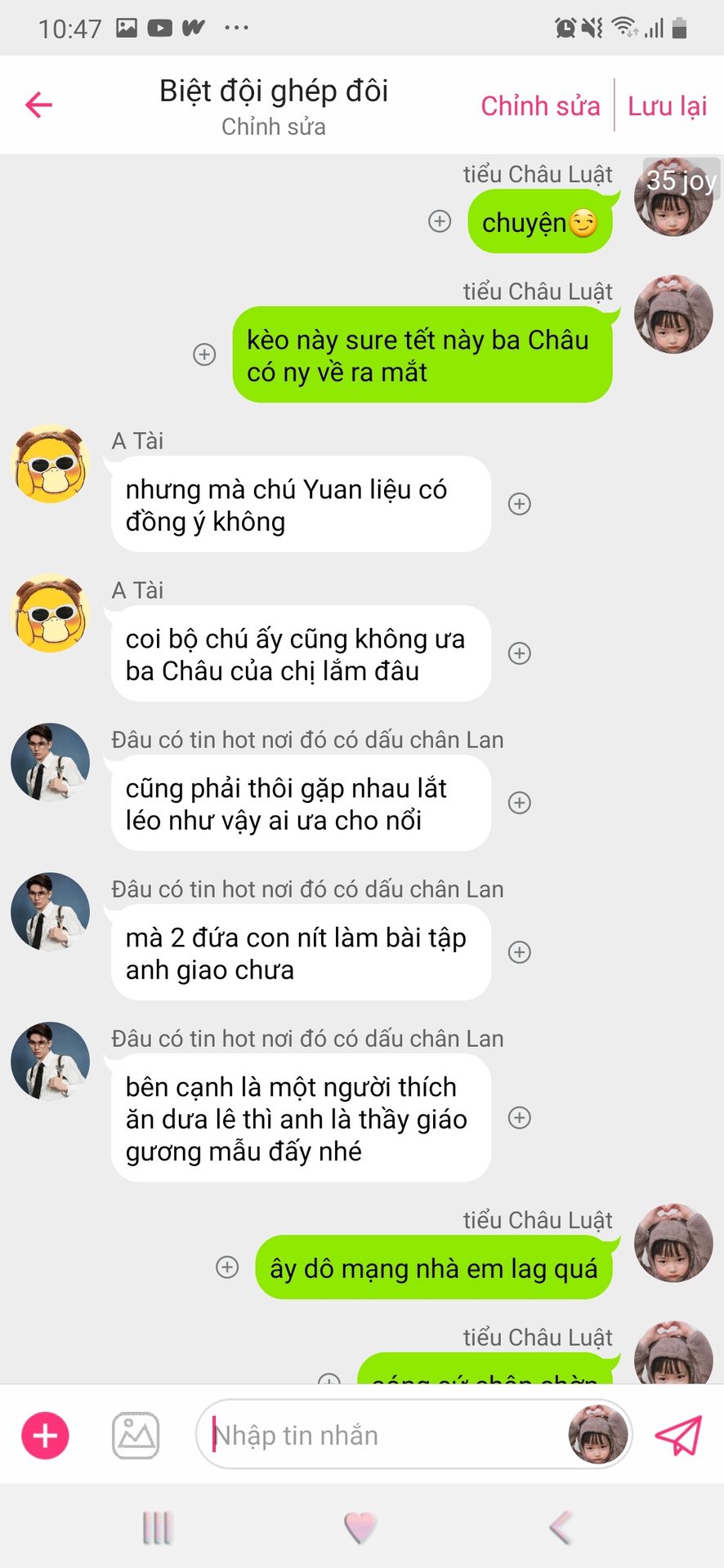Focus the Nhập tin nhắn text field
The height and width of the screenshot is (1568, 724).
pyautogui.click(x=384, y=1435)
